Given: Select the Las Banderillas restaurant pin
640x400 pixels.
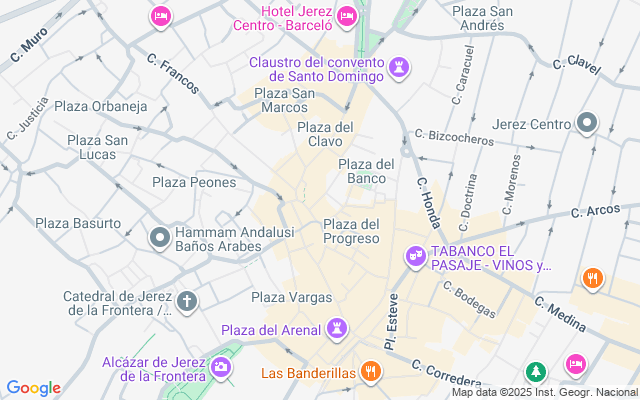Looking at the screenshot, I should (371, 373).
